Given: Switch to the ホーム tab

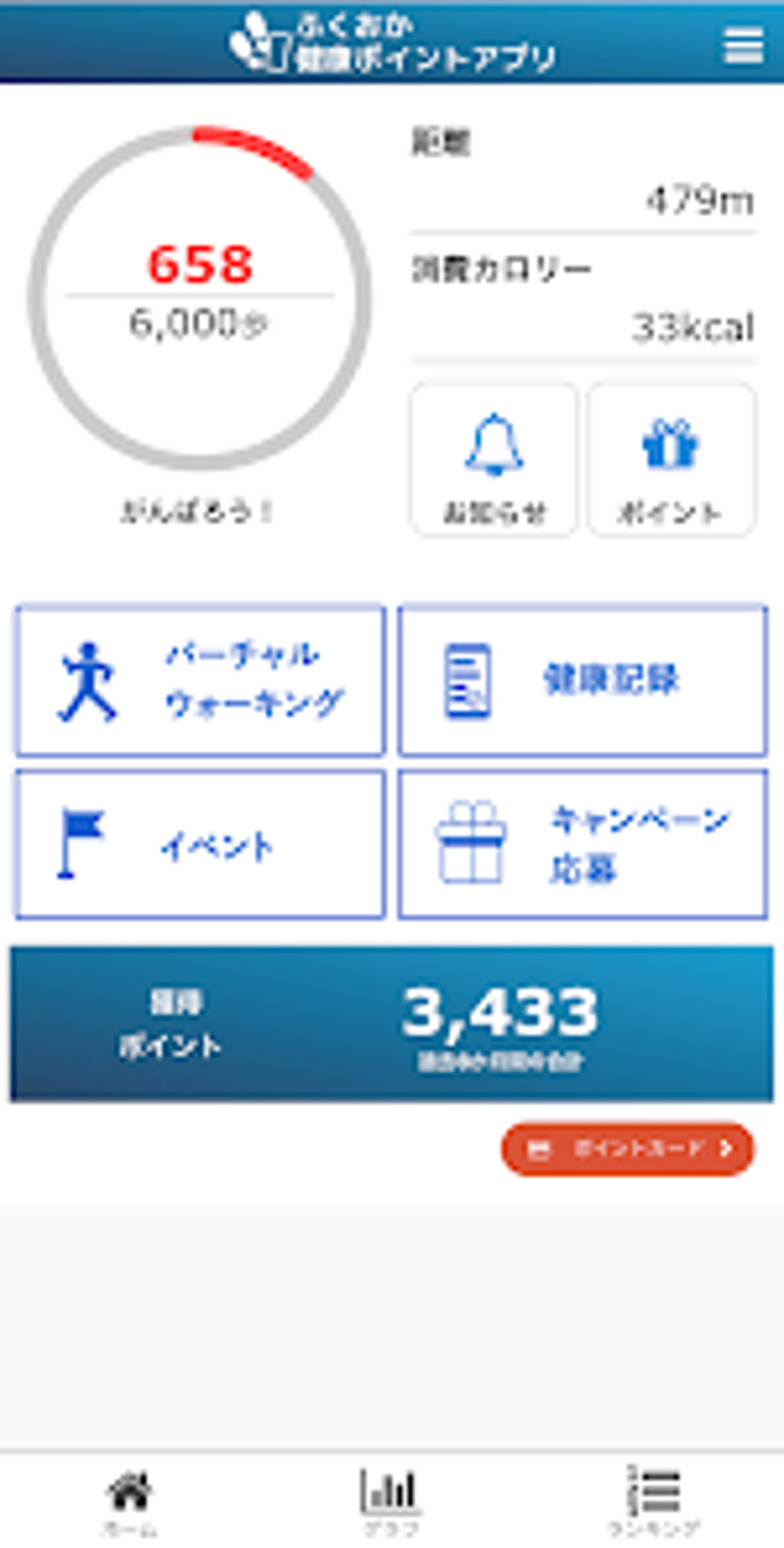Looking at the screenshot, I should tap(130, 1501).
